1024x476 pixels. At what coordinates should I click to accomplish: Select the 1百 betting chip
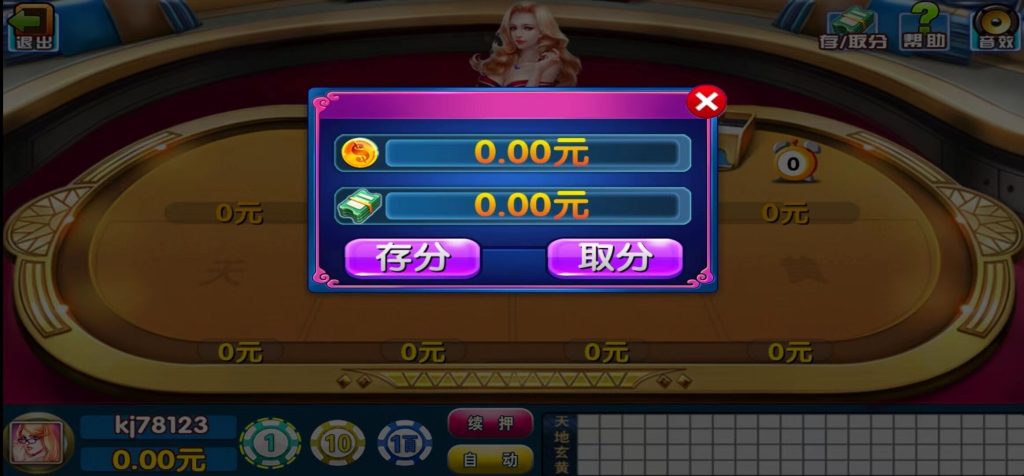405,441
